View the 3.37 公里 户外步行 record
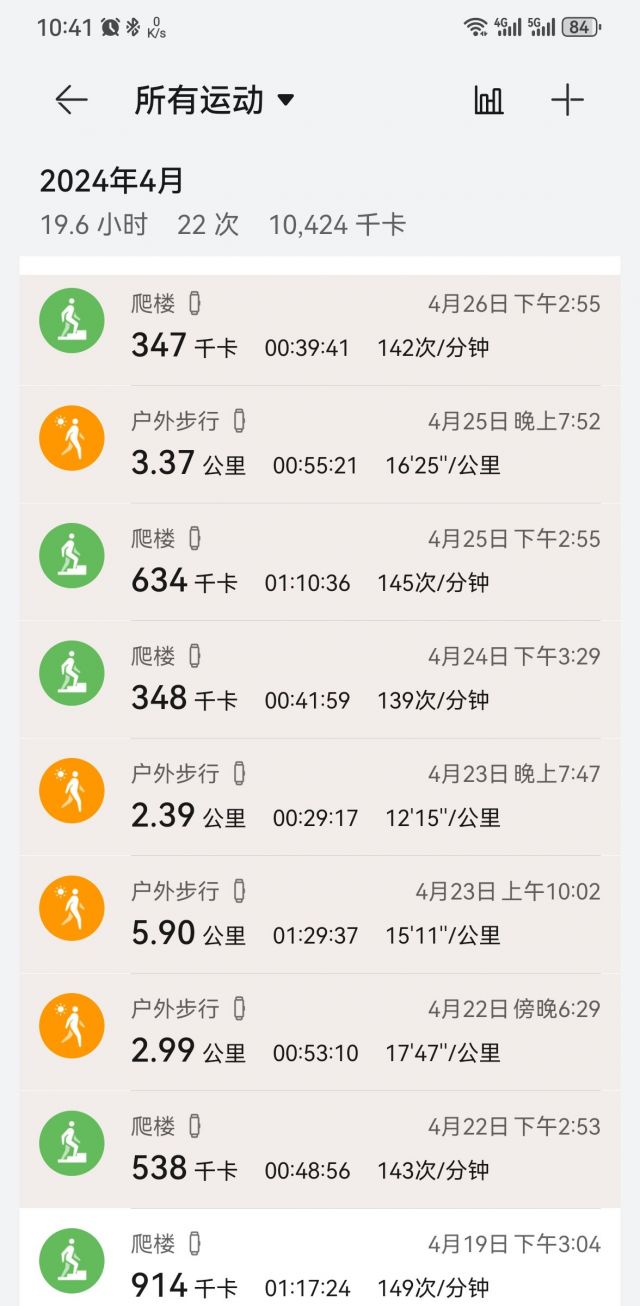The width and height of the screenshot is (640, 1306). [320, 444]
